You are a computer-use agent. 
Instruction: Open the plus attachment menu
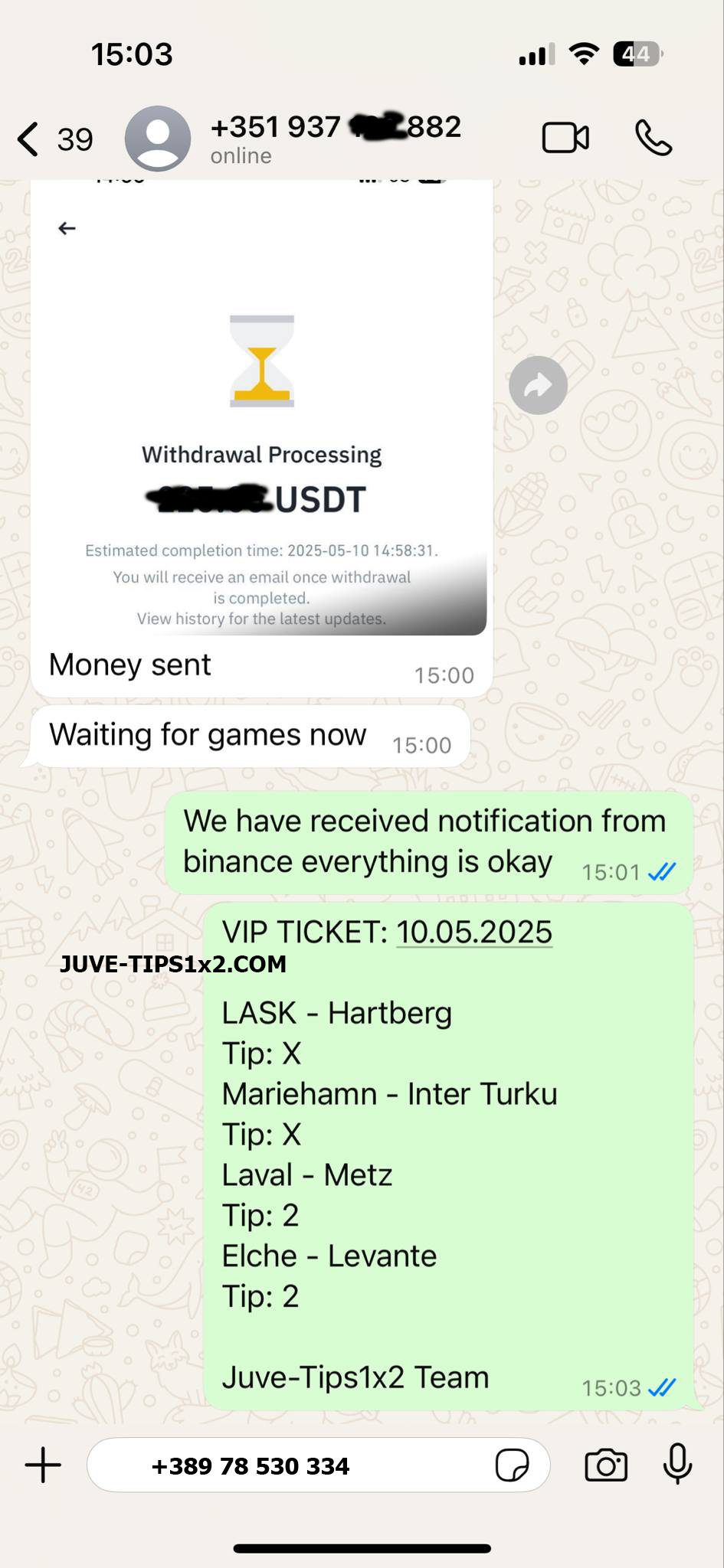click(43, 1465)
